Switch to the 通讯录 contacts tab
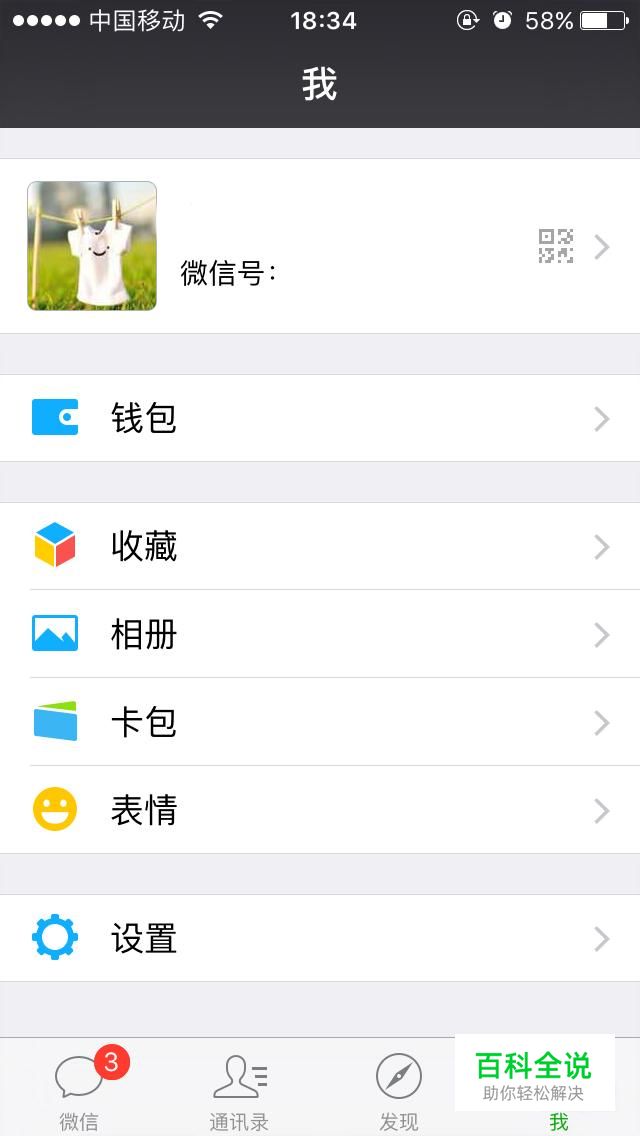 tap(239, 1090)
